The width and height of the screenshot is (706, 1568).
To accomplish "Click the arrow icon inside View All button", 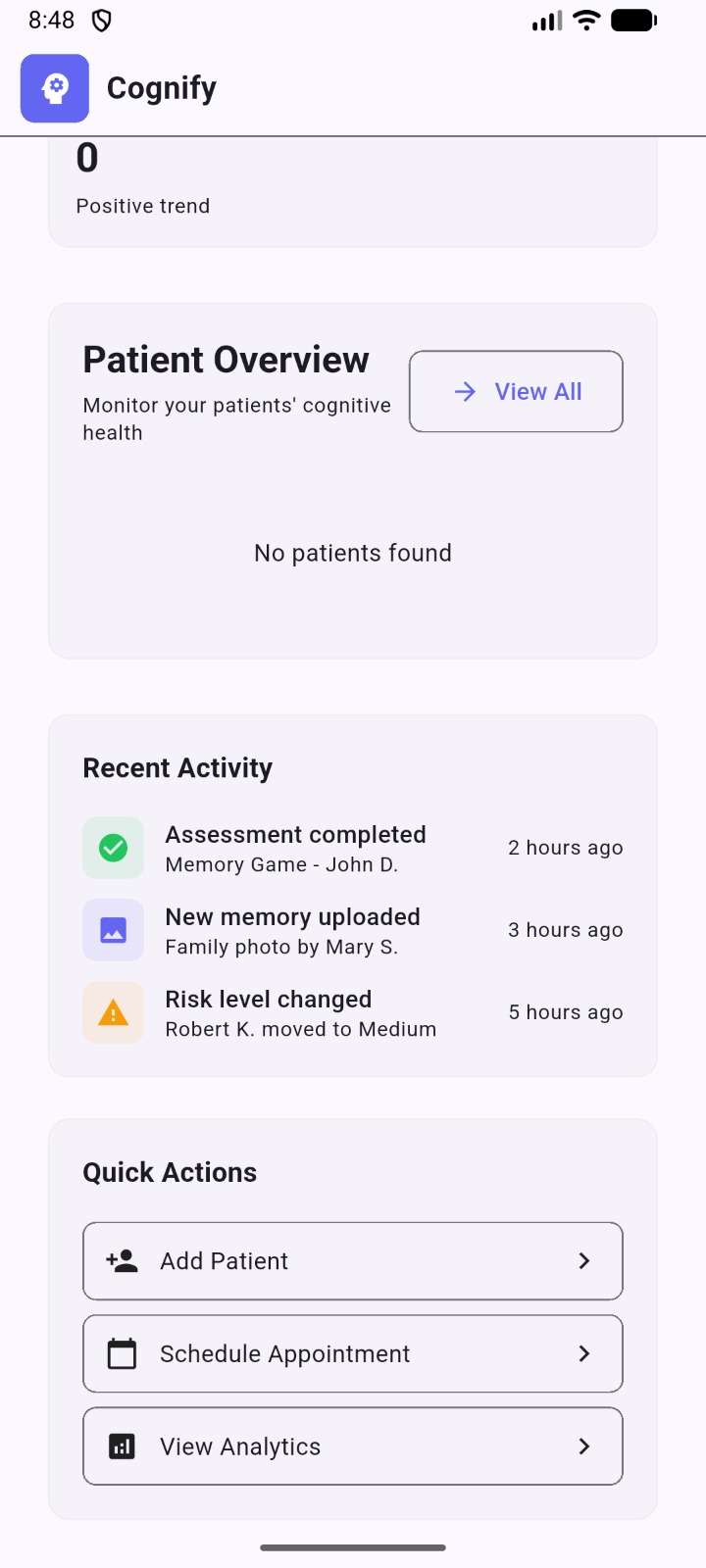I will (x=464, y=391).
